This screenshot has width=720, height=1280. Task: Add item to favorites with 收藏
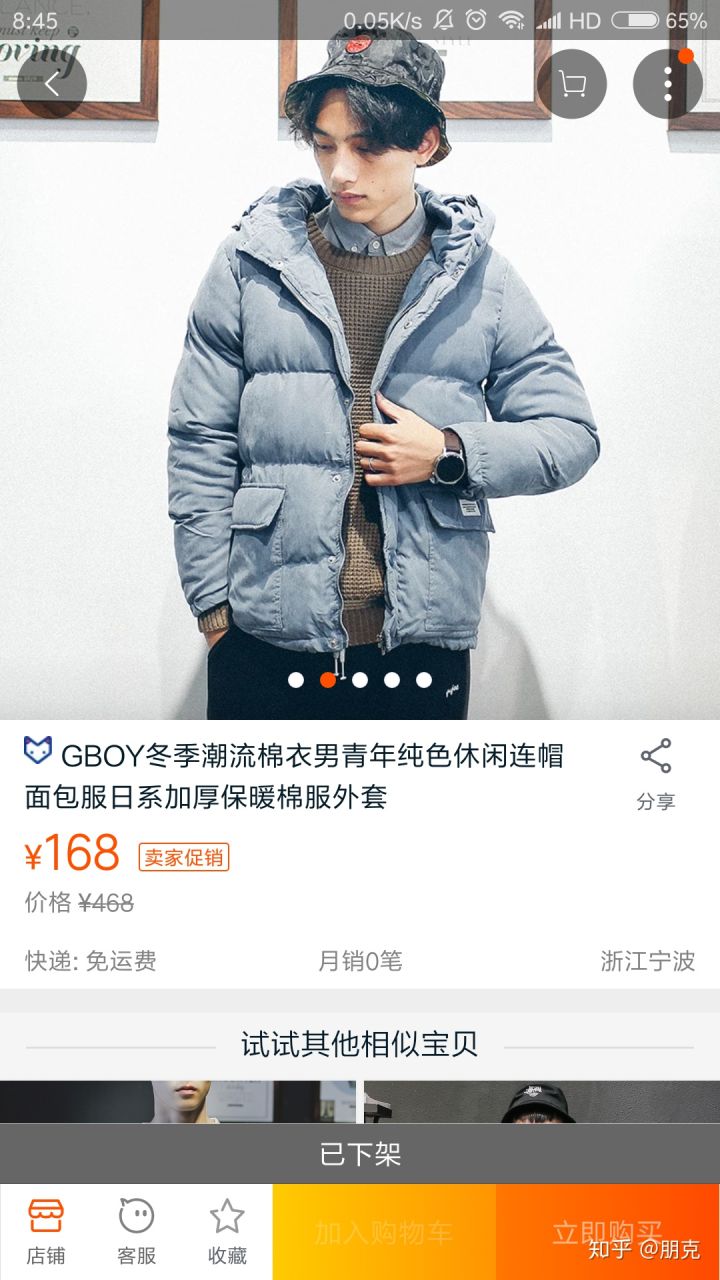tap(227, 1232)
